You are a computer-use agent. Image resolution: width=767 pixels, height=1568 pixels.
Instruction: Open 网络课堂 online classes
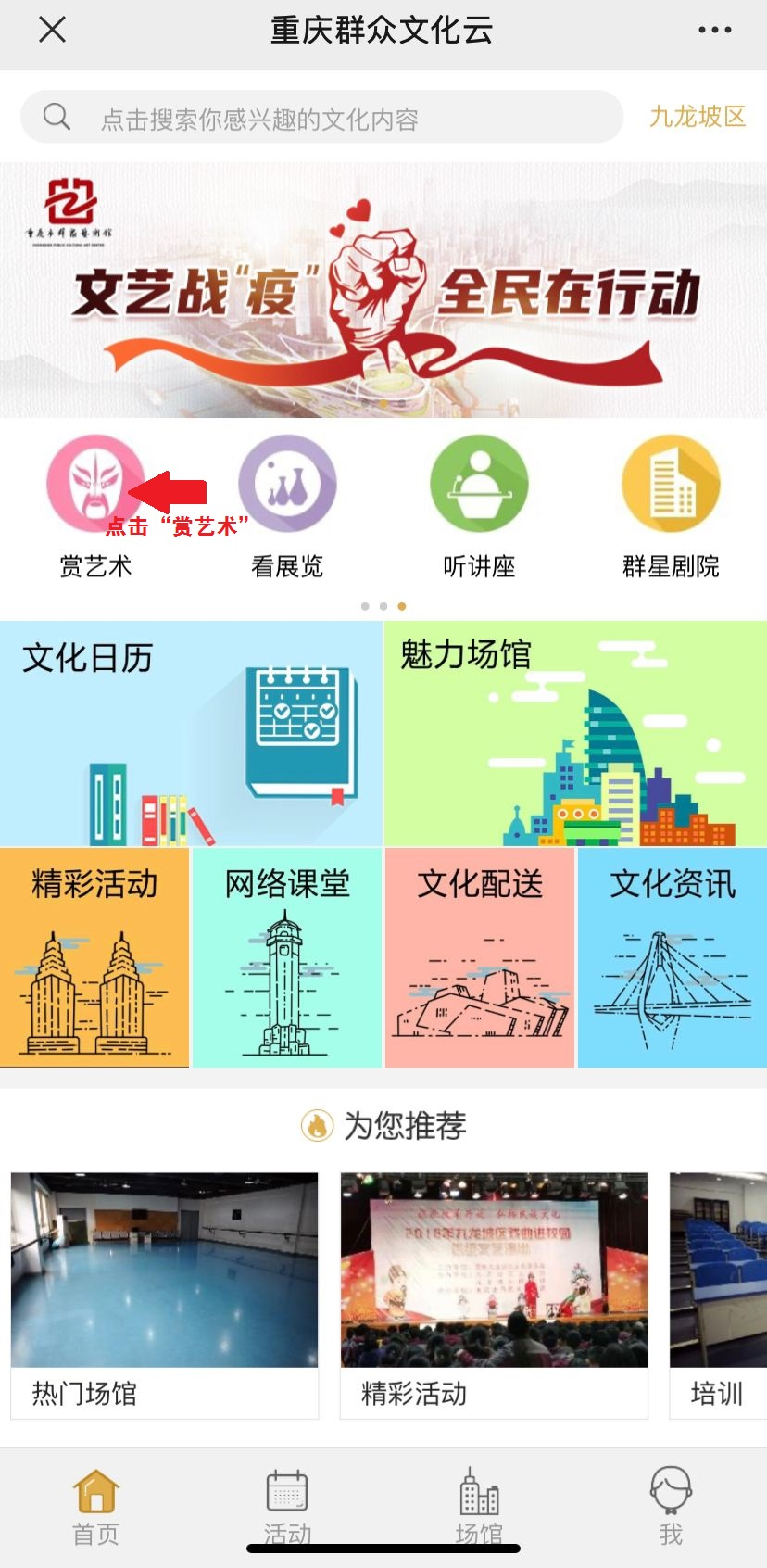[x=287, y=957]
